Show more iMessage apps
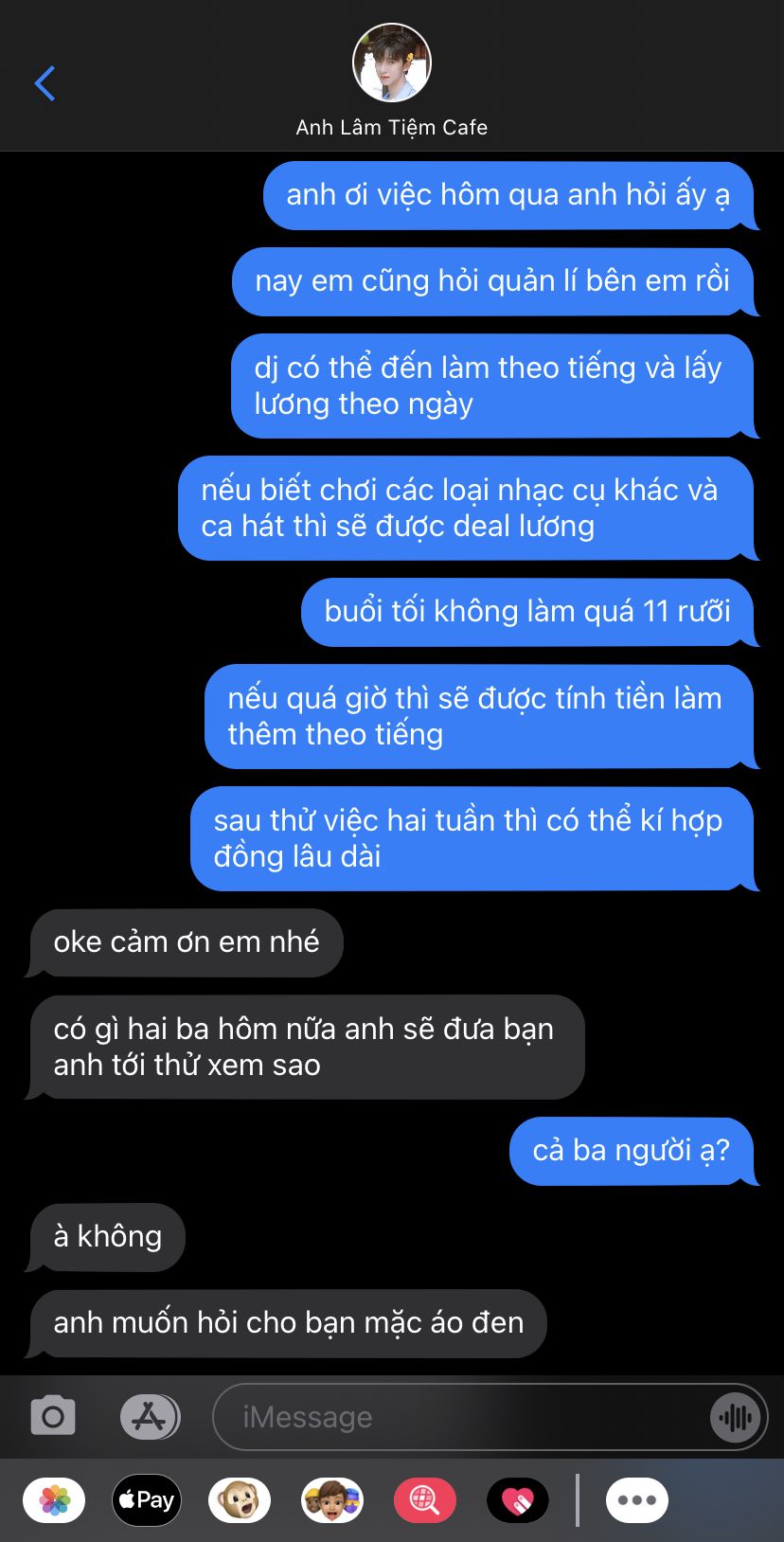Viewport: 784px width, 1542px height. pyautogui.click(x=636, y=1500)
